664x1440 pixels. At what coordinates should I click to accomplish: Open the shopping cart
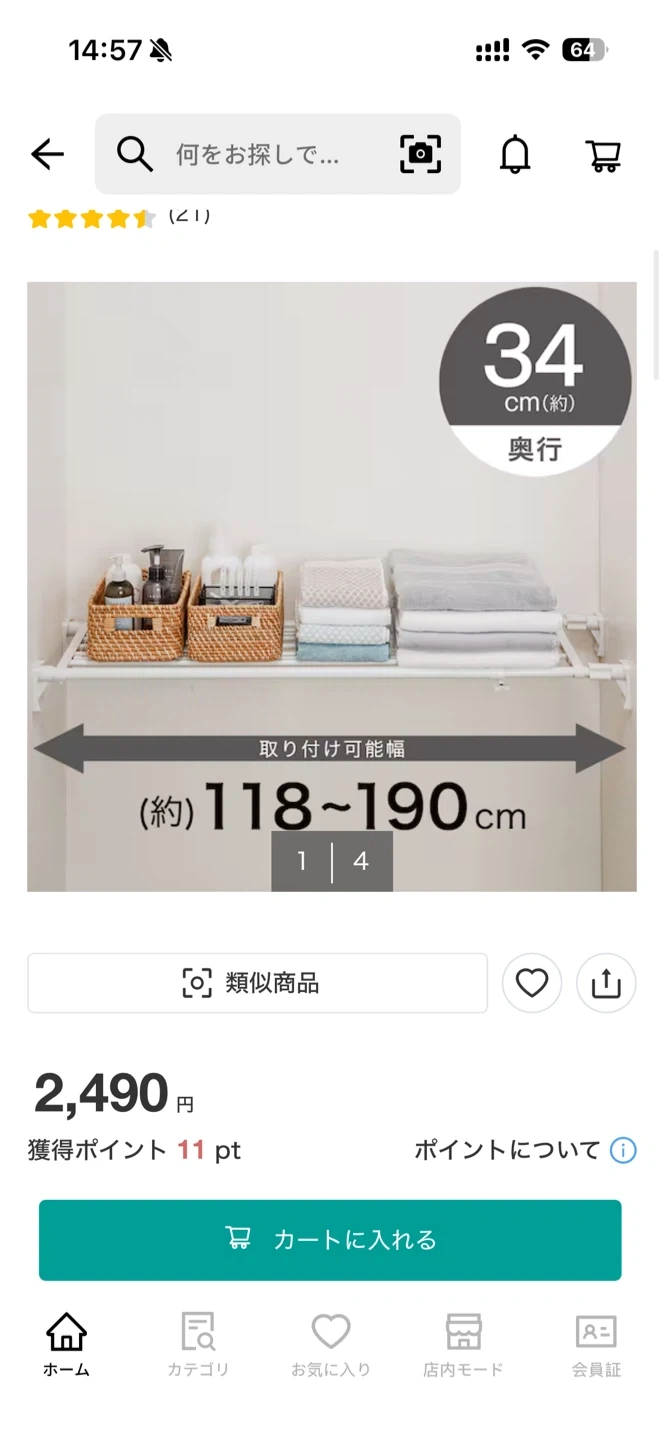click(x=603, y=154)
